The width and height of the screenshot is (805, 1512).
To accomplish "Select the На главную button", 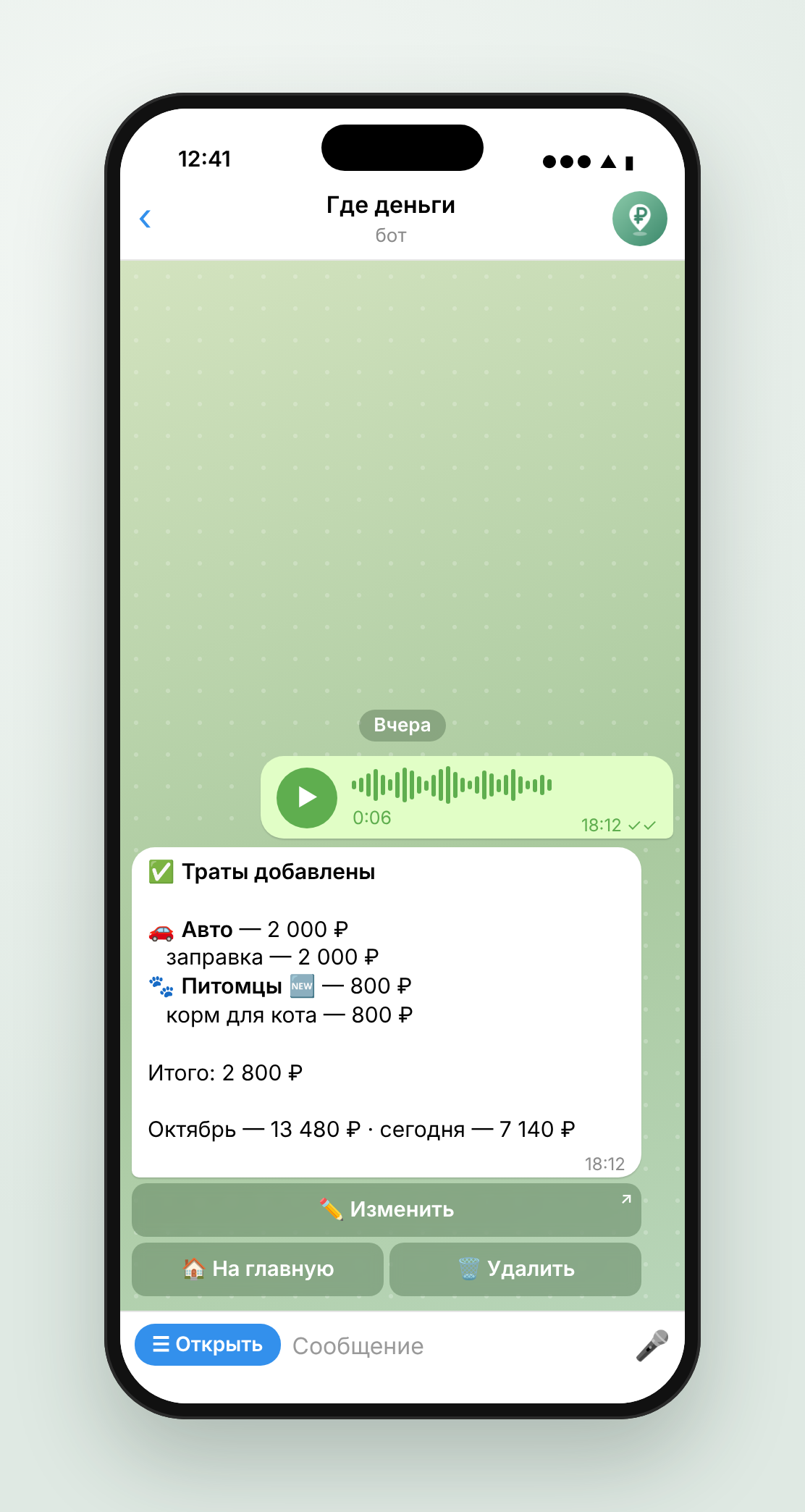I will pos(258,1269).
